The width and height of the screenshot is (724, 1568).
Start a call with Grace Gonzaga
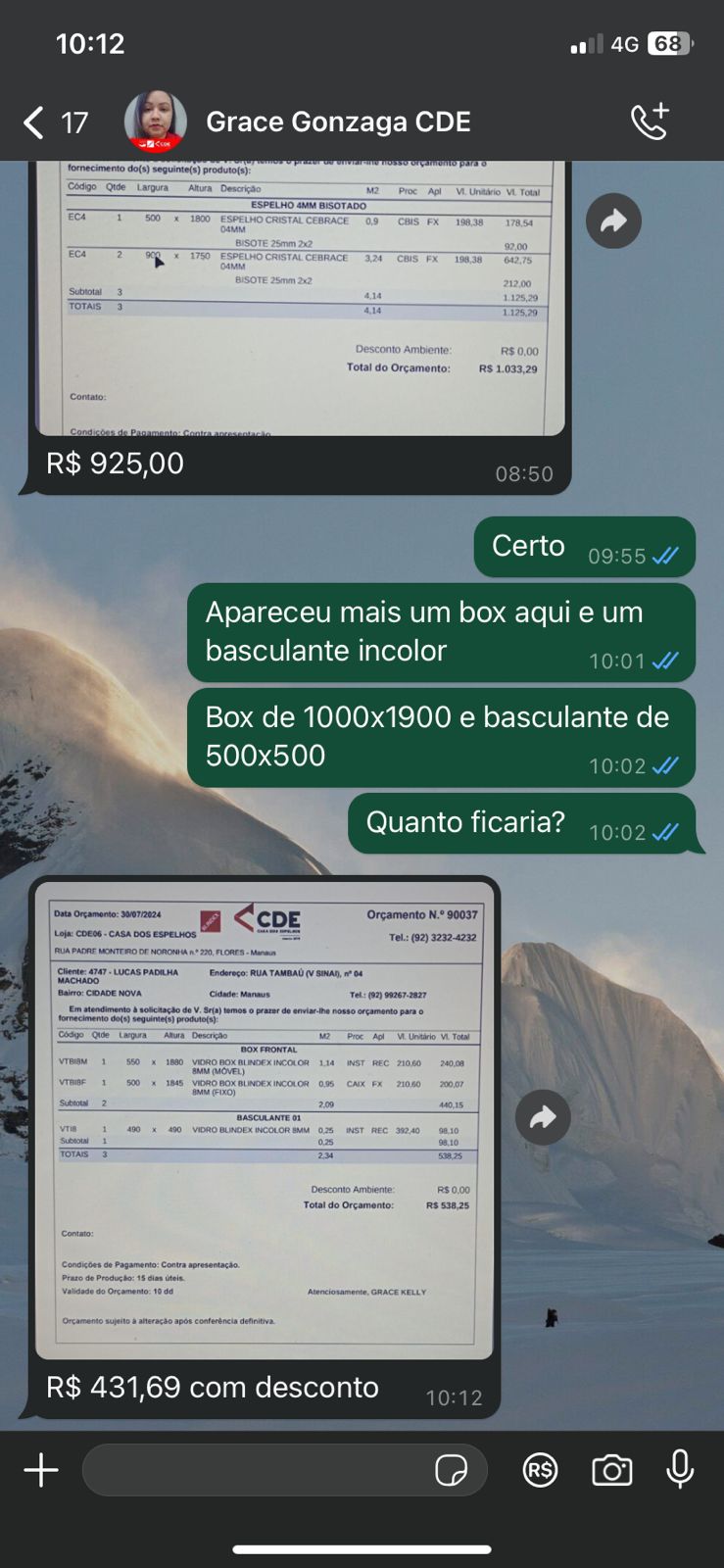tap(650, 122)
